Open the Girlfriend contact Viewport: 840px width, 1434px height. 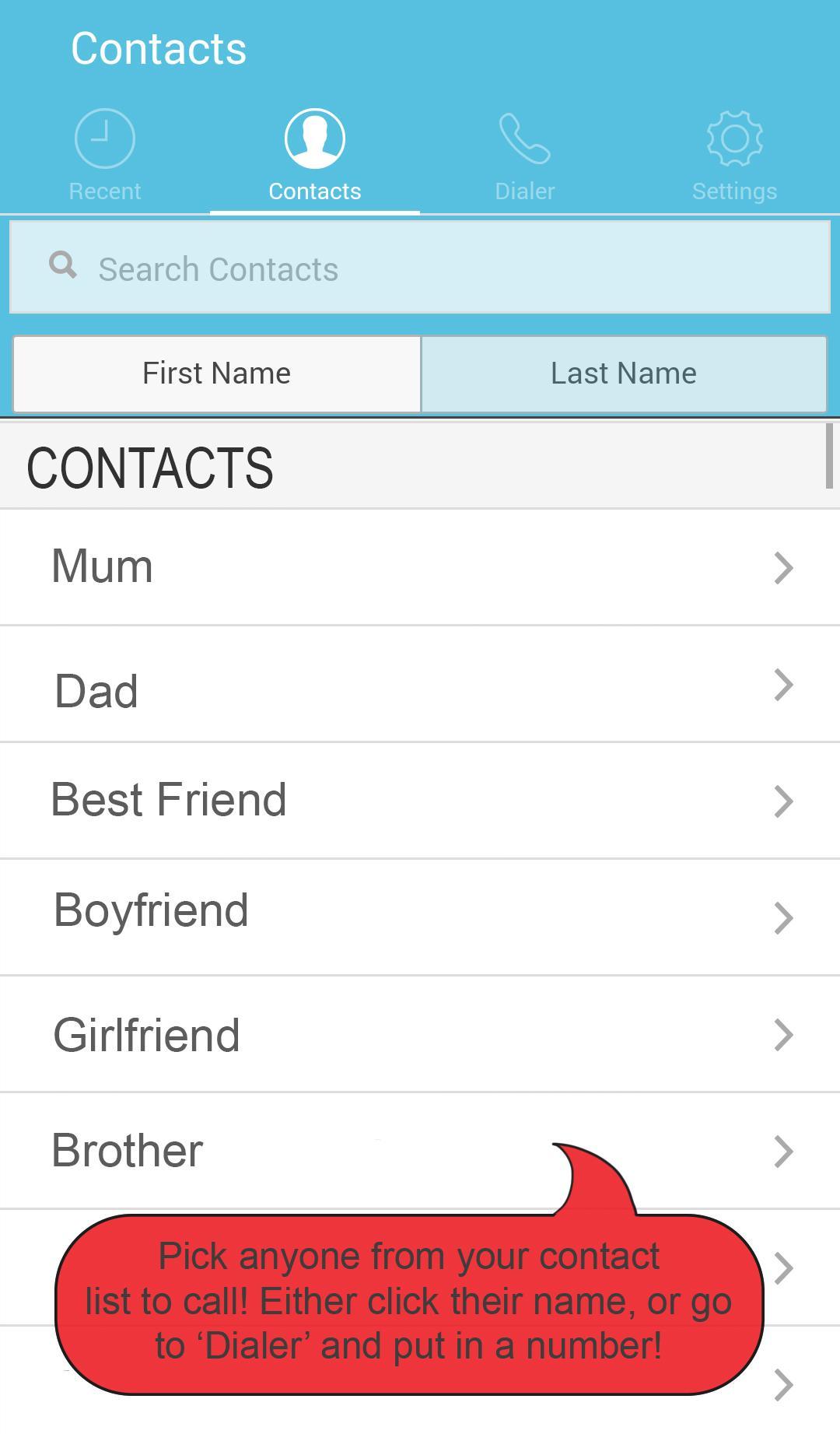pyautogui.click(x=420, y=1035)
